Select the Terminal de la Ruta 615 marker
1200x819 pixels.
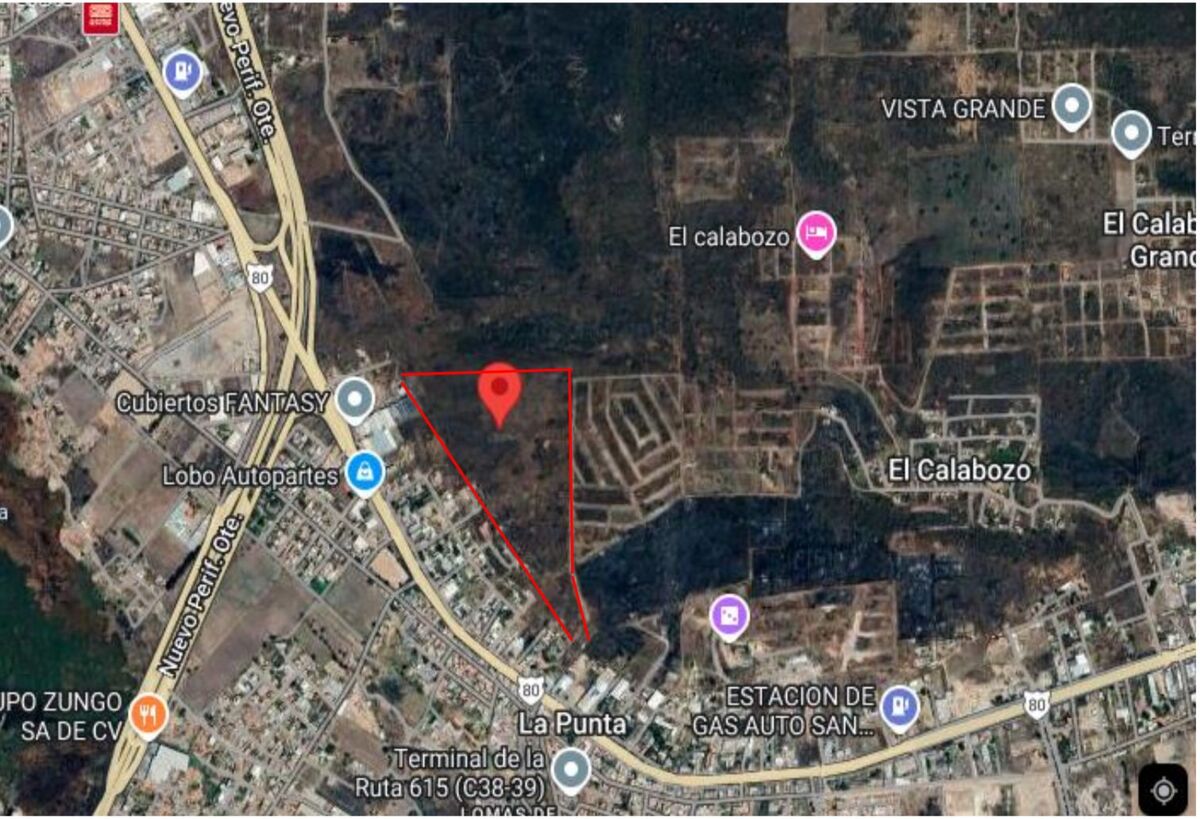coord(571,769)
